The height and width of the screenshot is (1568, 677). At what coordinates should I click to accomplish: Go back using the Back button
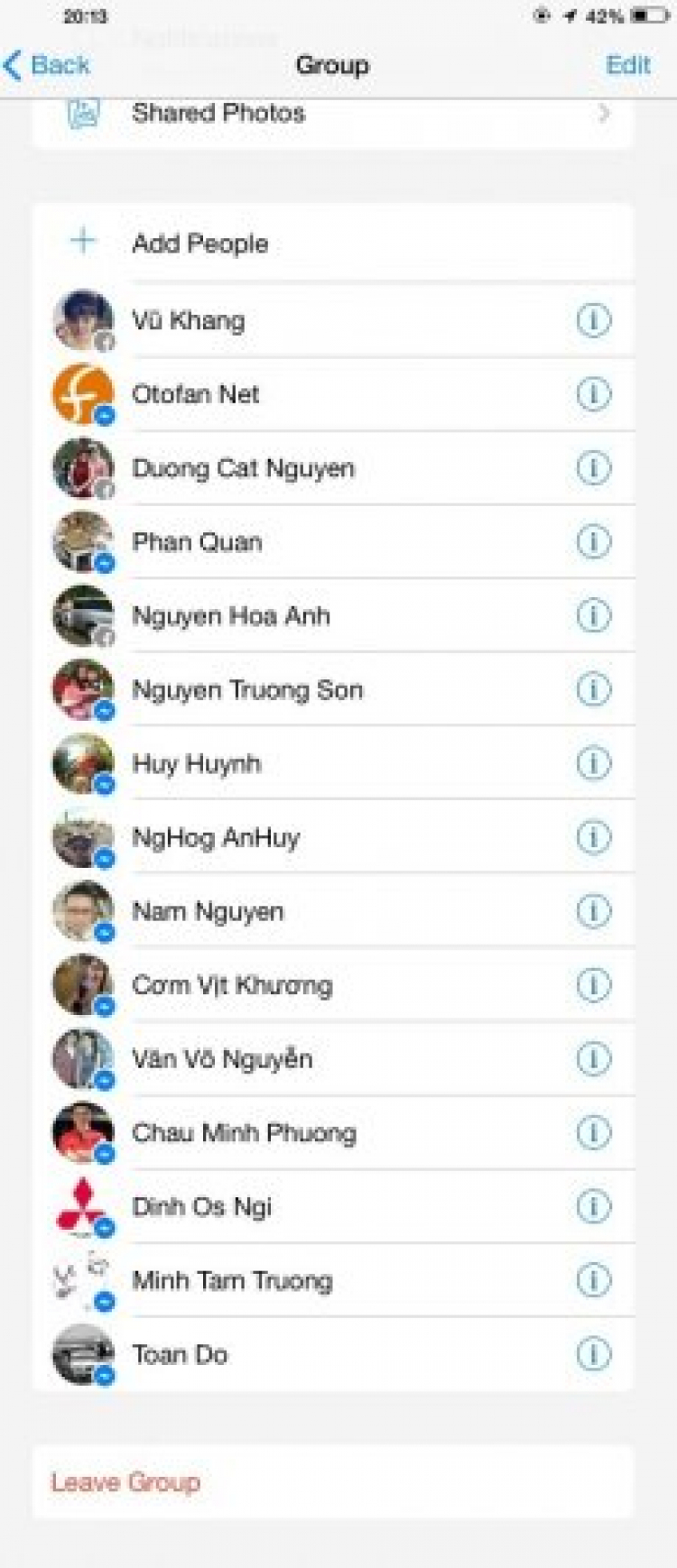pyautogui.click(x=48, y=66)
